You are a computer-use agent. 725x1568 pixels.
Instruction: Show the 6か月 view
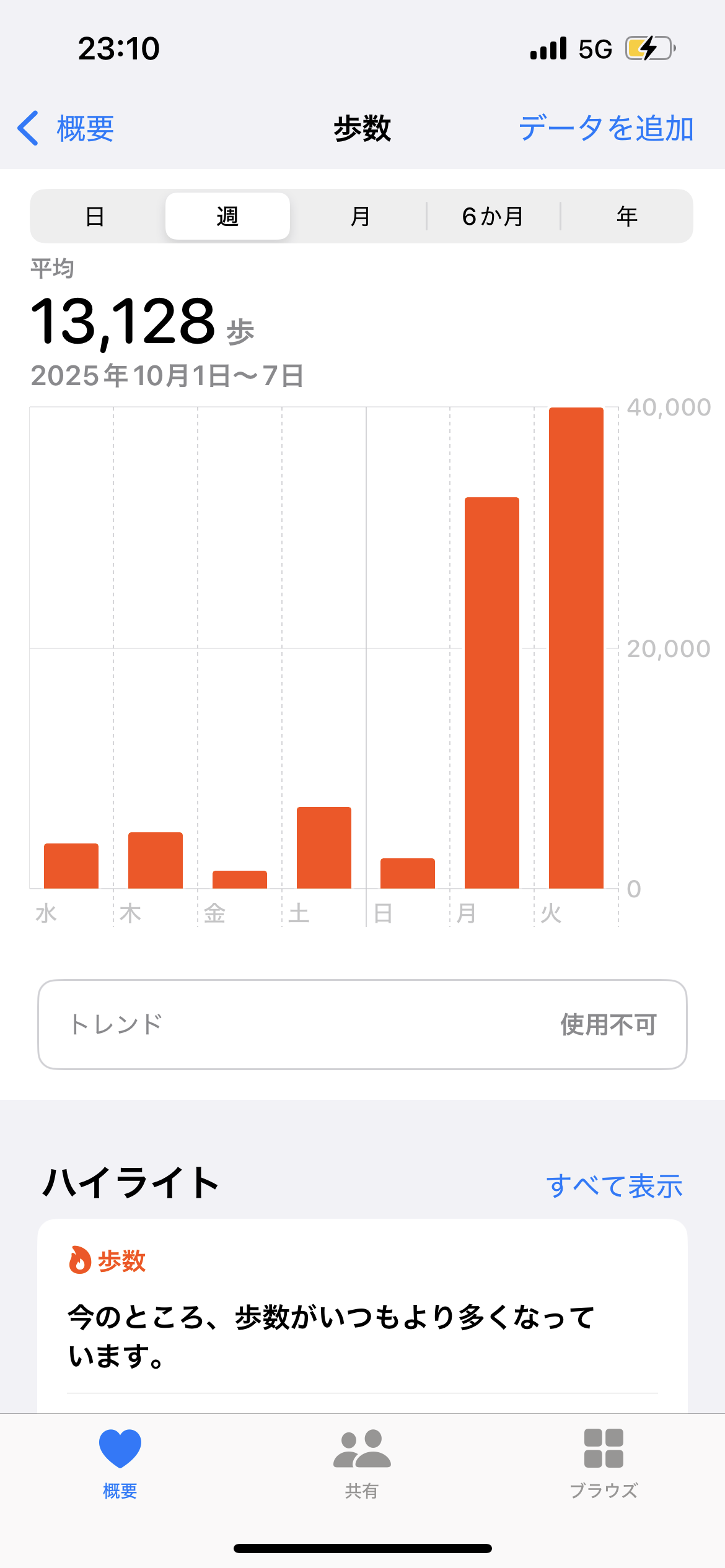(493, 217)
